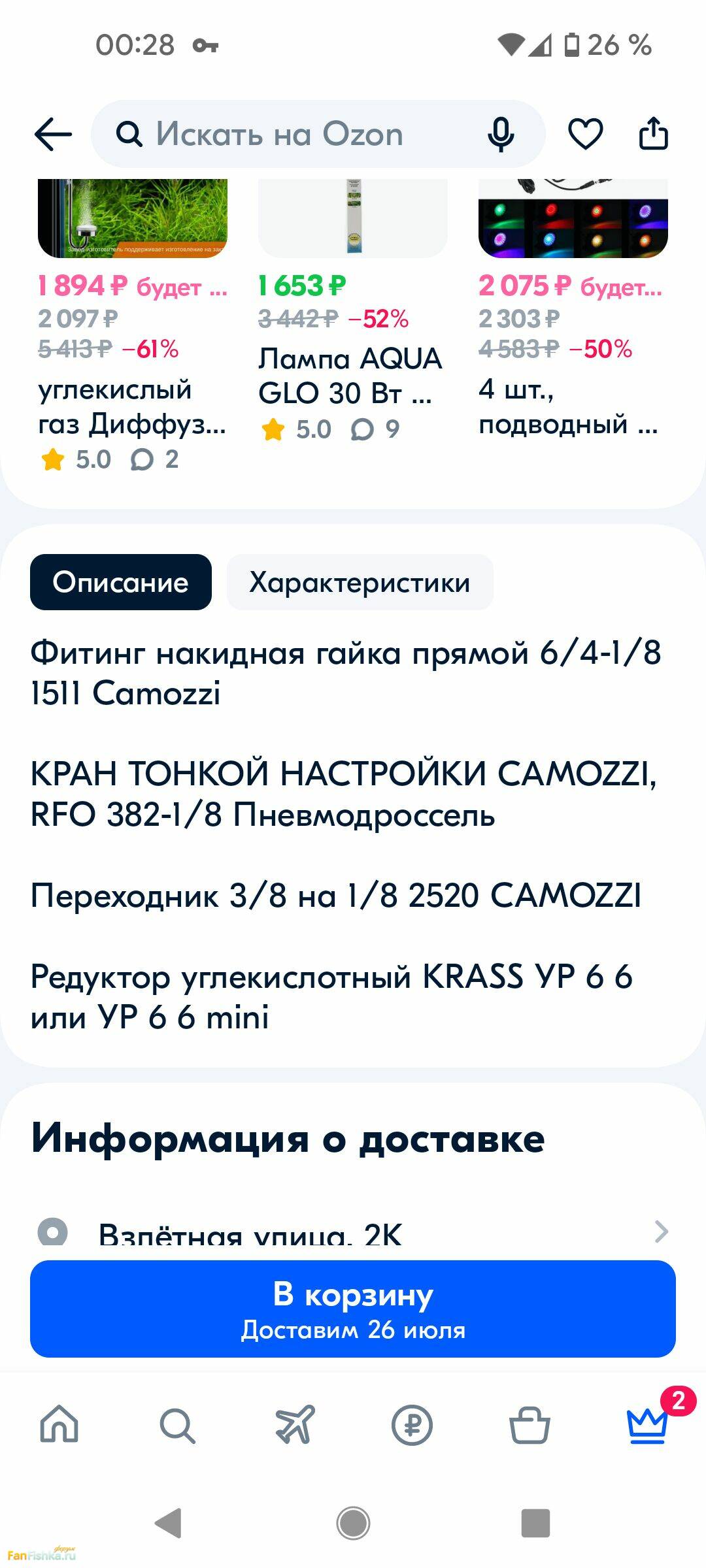
Task: Open the 4 шт. подводный product card
Action: point(569,405)
